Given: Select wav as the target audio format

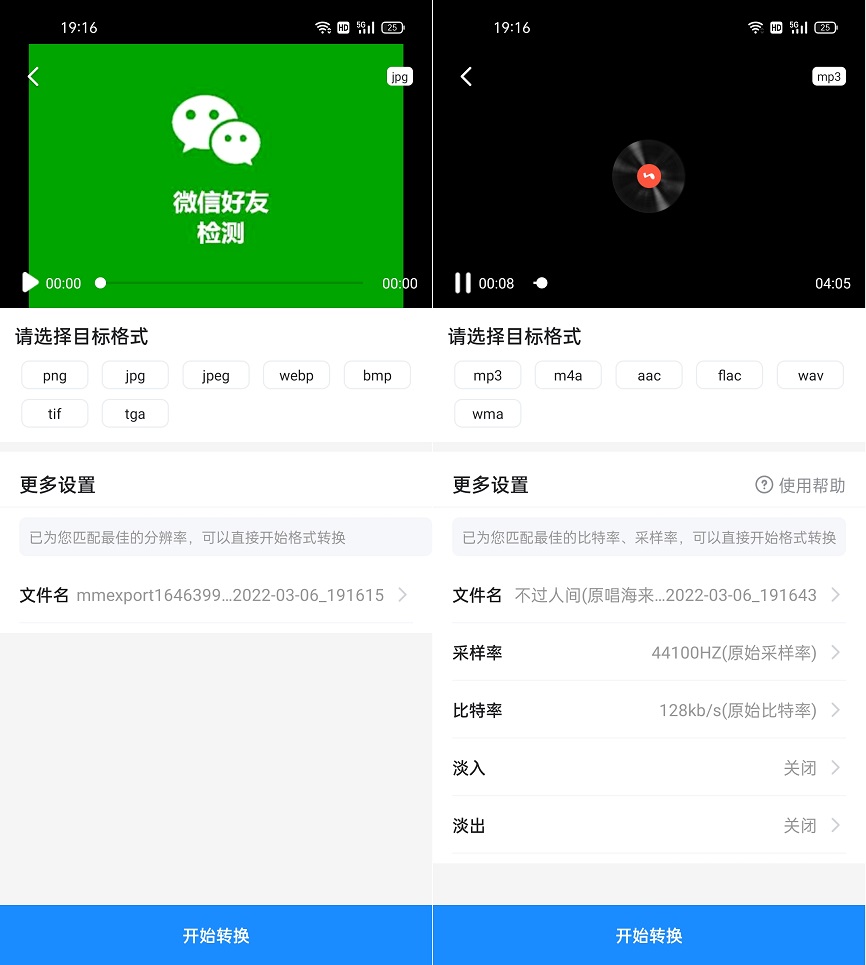Looking at the screenshot, I should pos(810,375).
